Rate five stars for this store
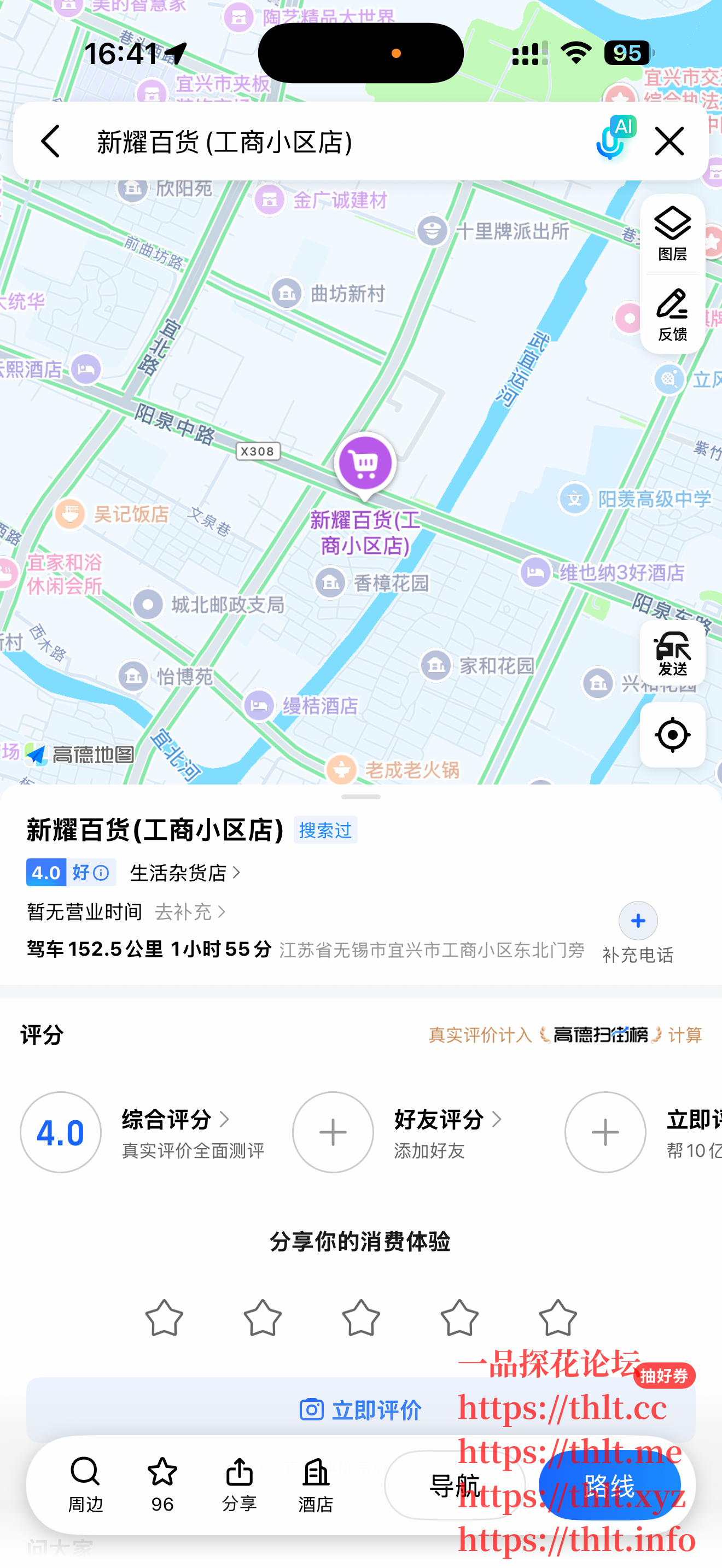 point(557,1318)
